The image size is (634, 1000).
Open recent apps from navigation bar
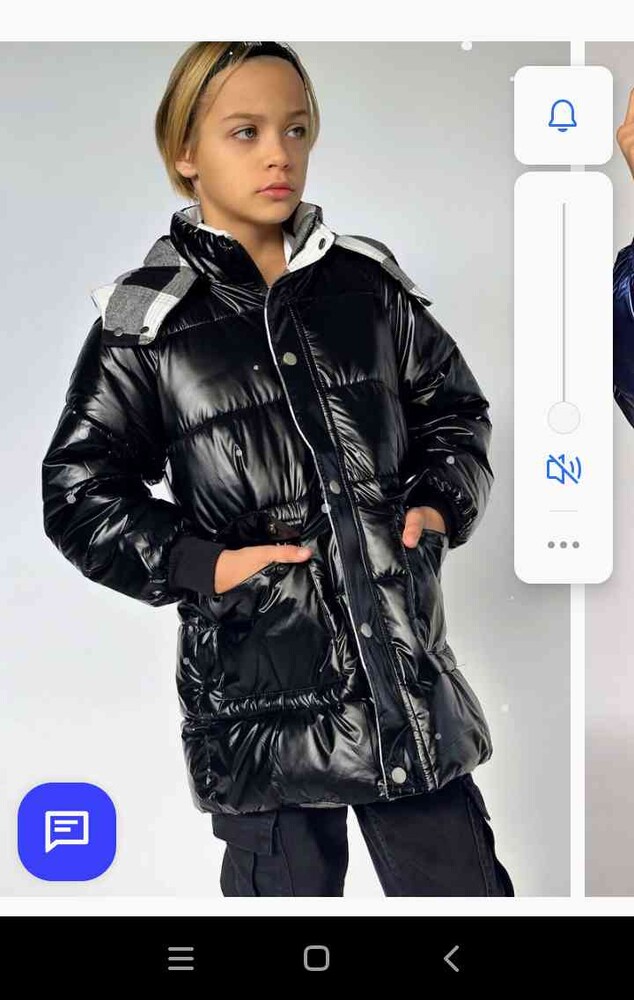(181, 958)
